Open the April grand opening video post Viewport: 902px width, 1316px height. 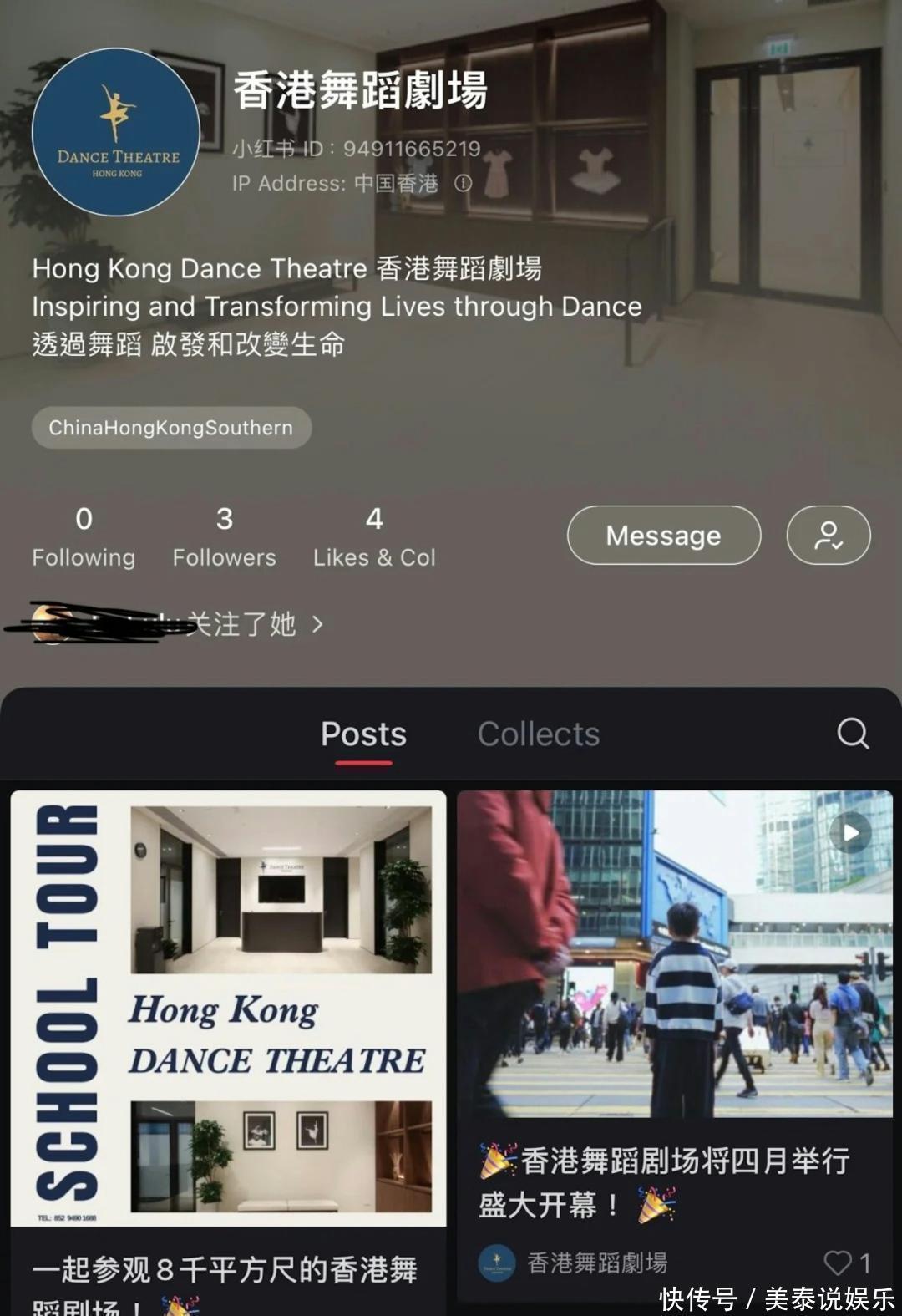pos(675,954)
